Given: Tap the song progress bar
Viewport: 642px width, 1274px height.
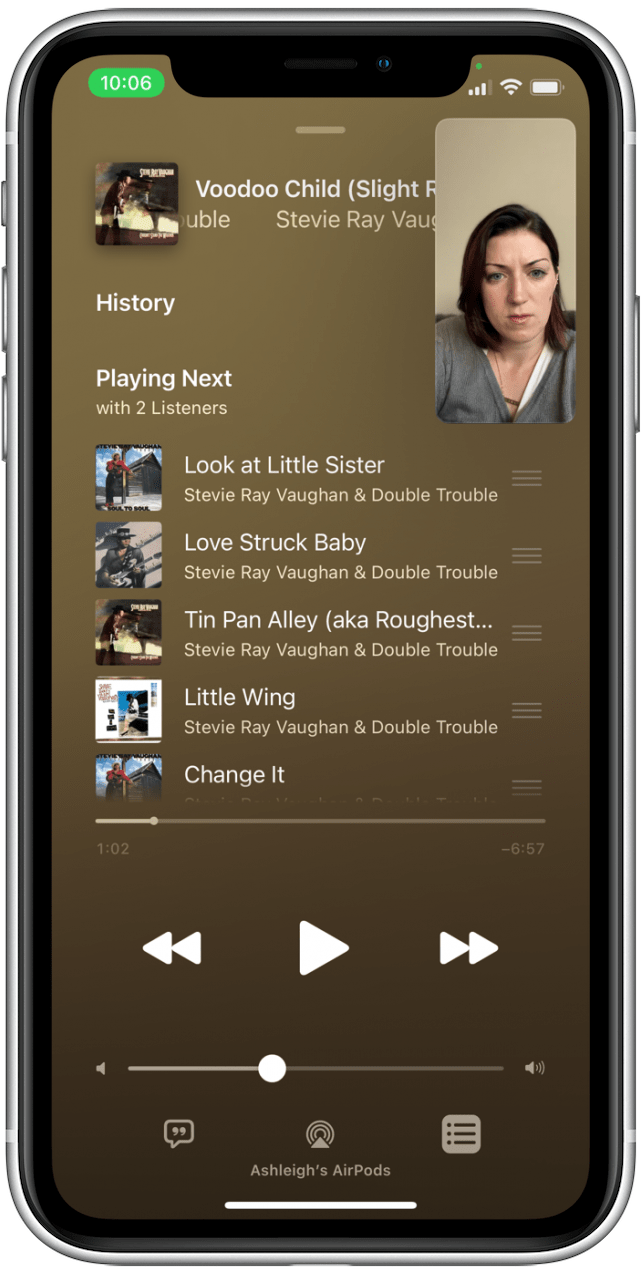Looking at the screenshot, I should click(x=320, y=821).
